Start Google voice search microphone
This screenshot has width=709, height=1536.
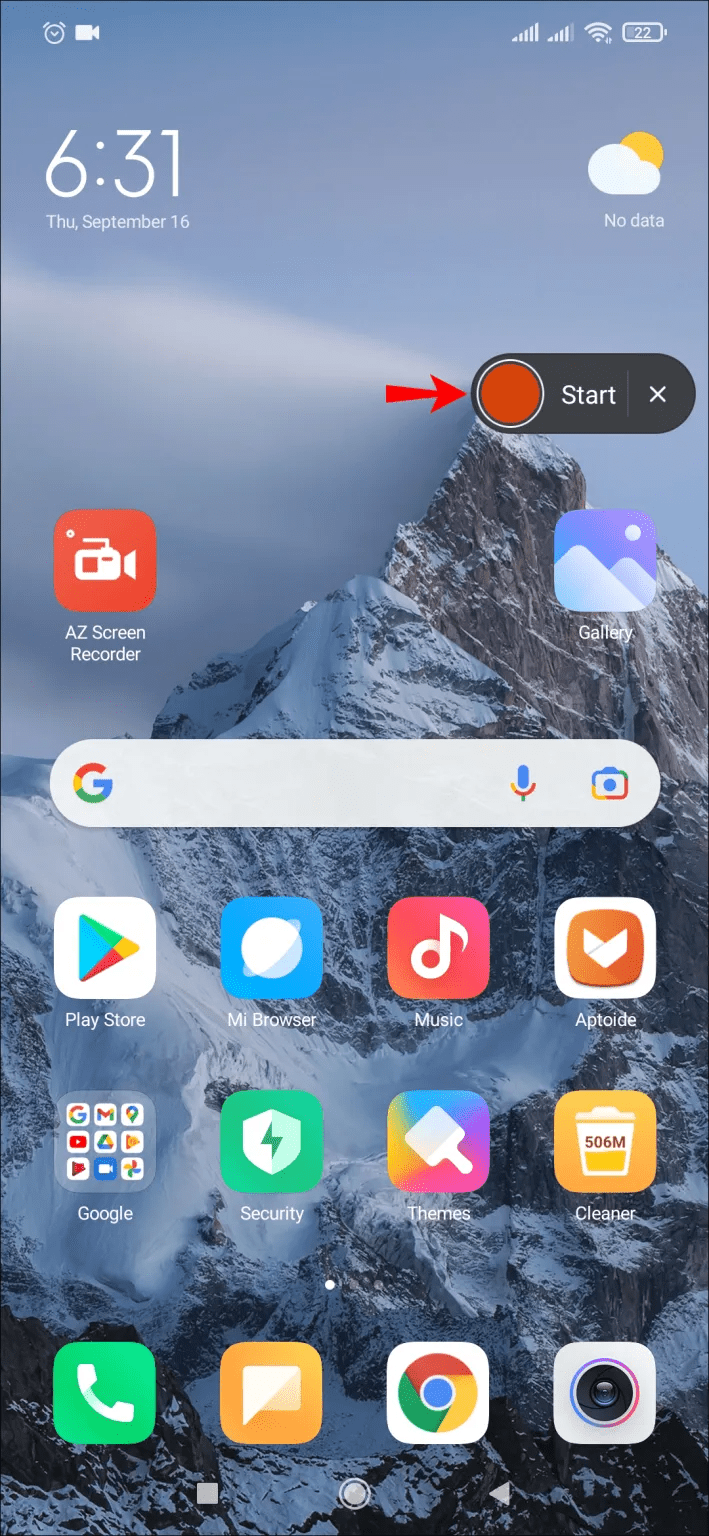(x=523, y=784)
